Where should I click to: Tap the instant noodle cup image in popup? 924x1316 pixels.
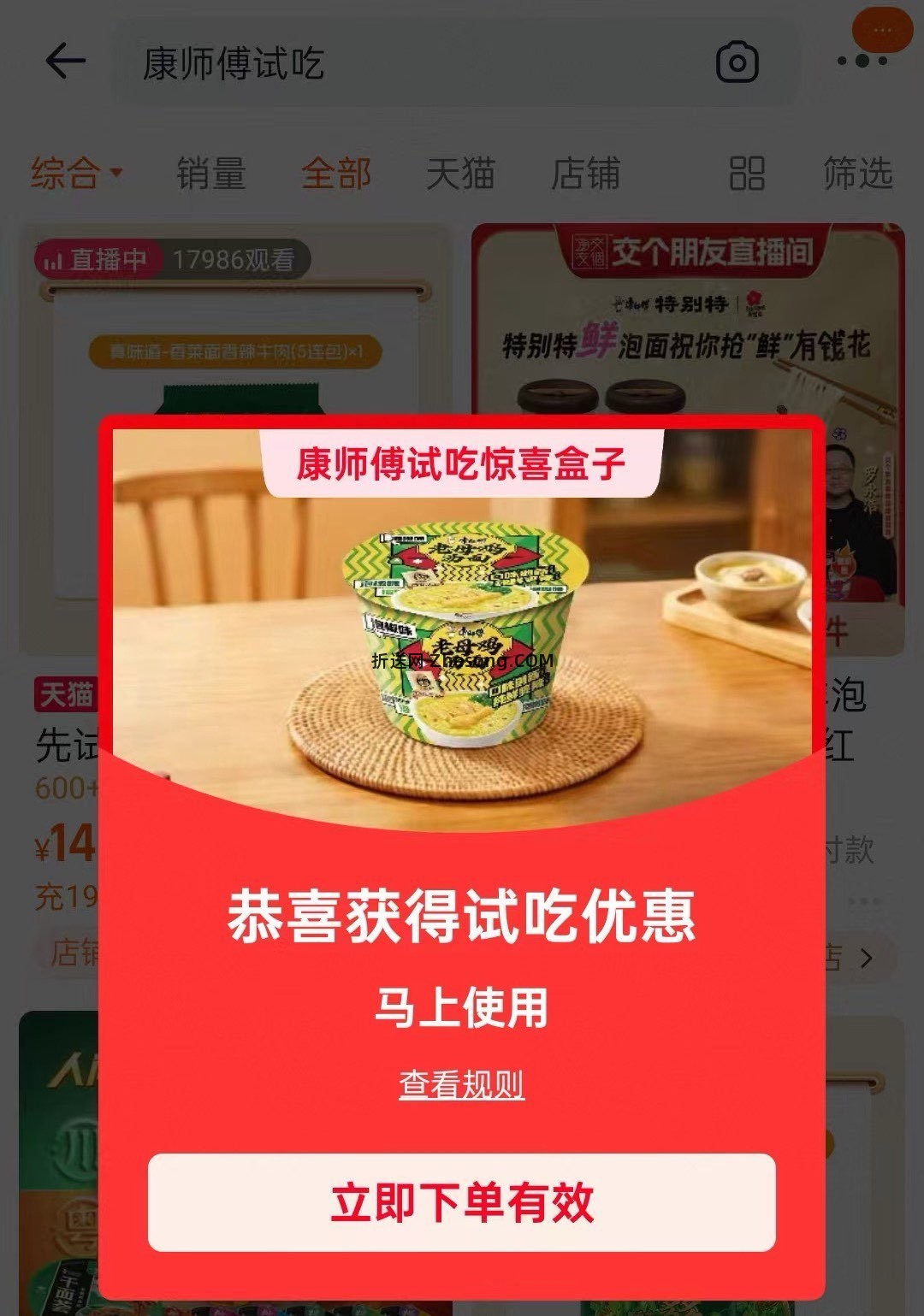[x=462, y=624]
